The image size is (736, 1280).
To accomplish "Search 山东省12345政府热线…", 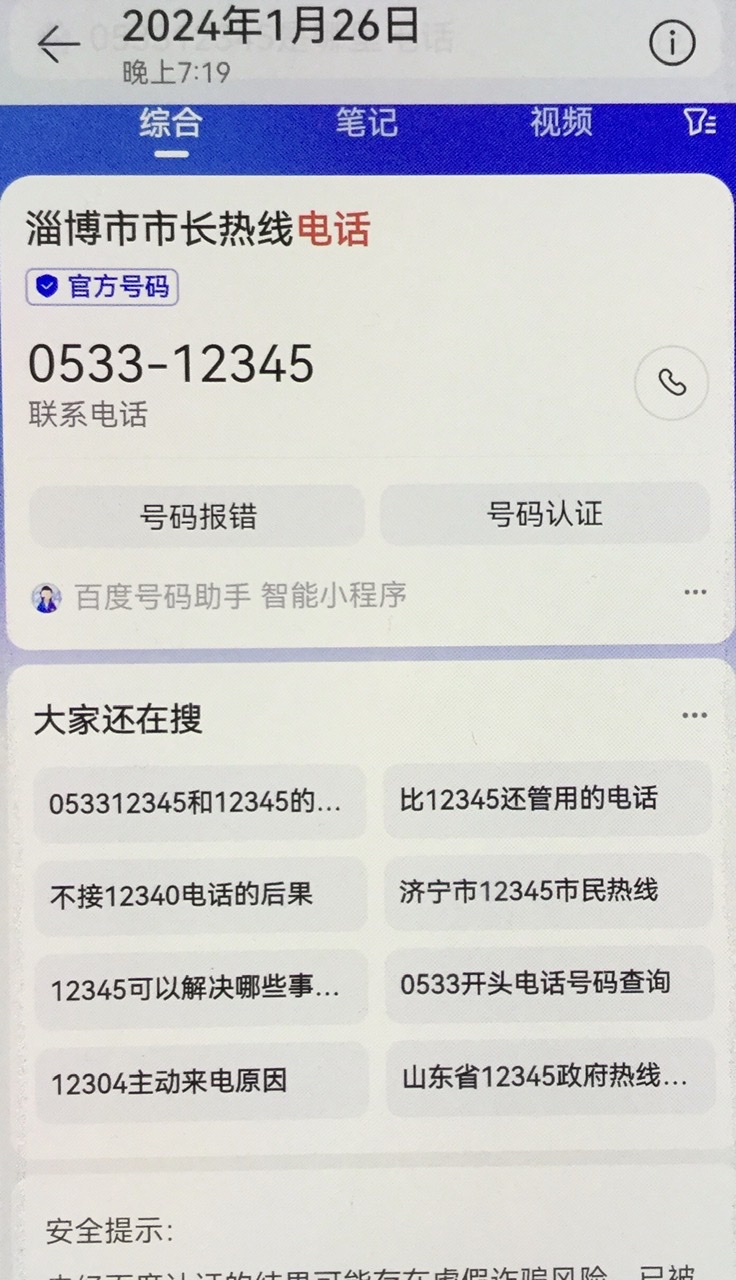I will (x=548, y=1077).
